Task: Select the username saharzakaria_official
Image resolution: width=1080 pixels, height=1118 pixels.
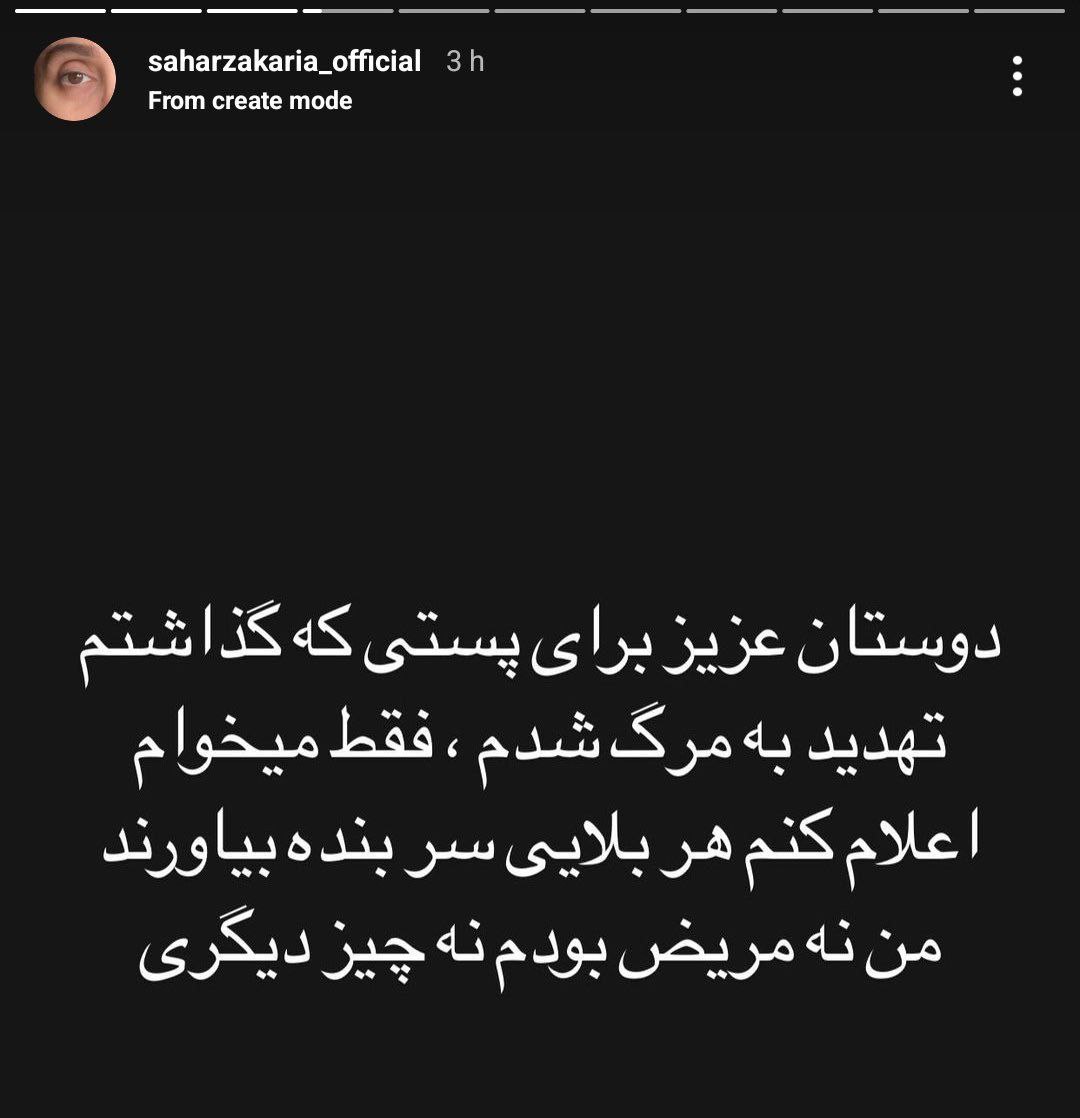Action: pyautogui.click(x=283, y=61)
